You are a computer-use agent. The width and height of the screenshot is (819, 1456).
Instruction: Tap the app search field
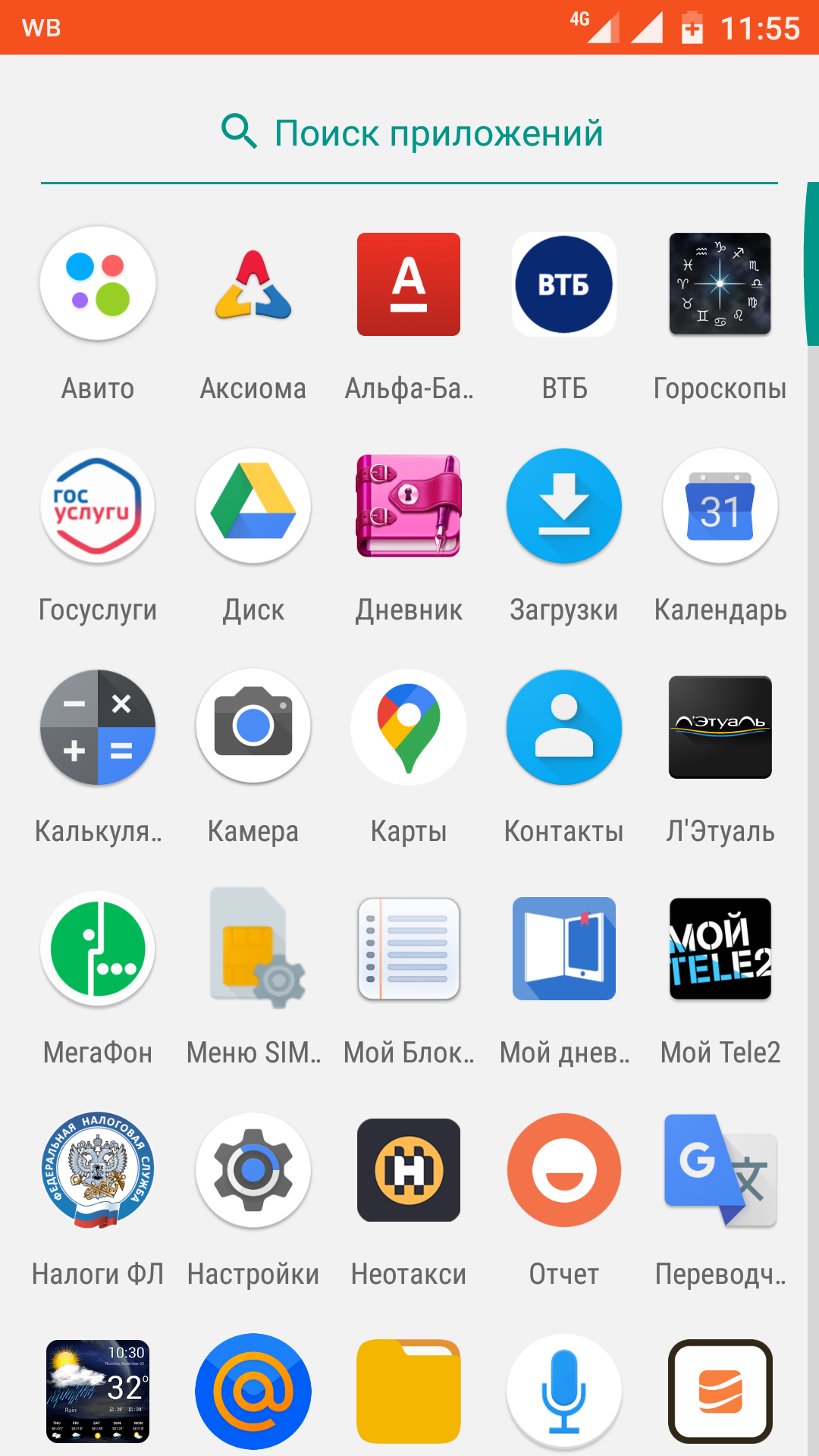coord(409,133)
